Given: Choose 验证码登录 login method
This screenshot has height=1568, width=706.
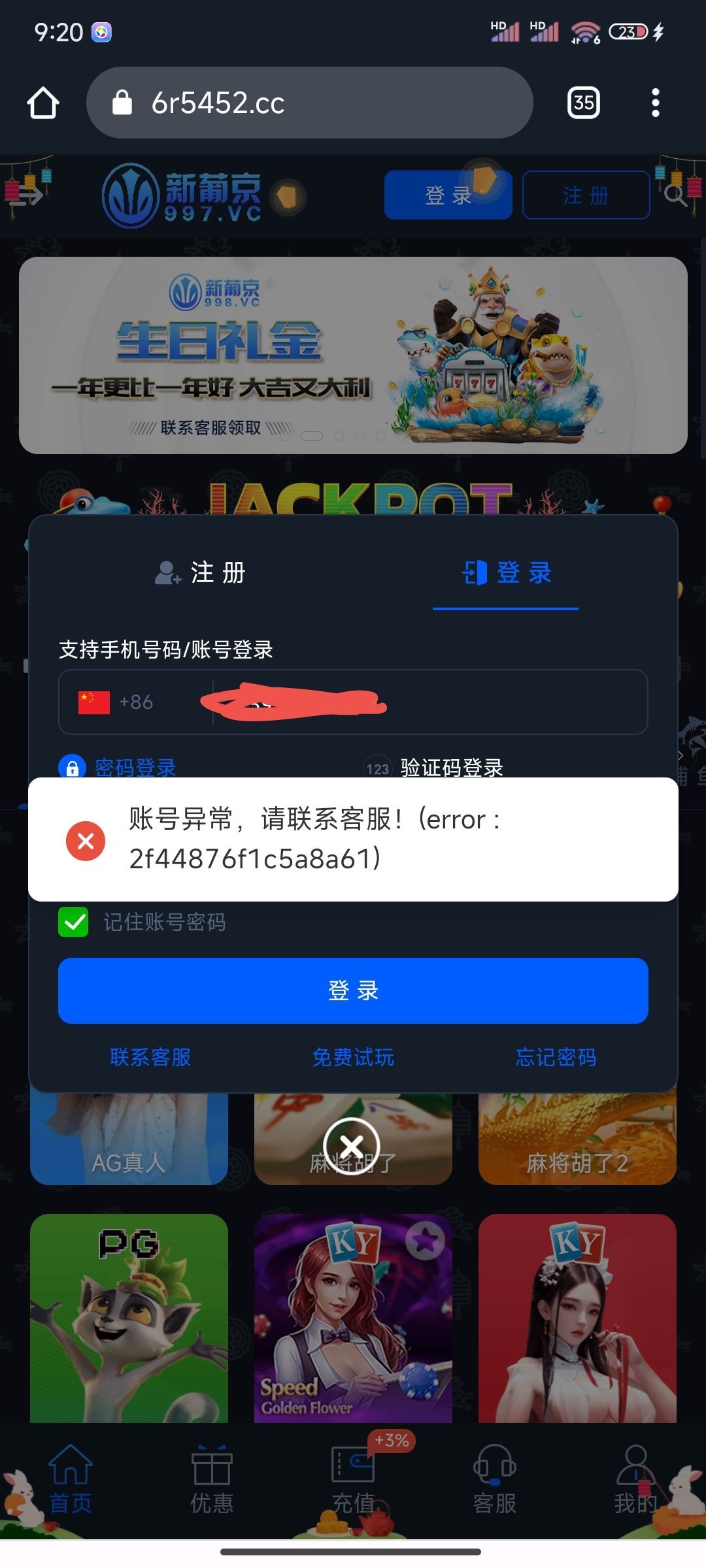Looking at the screenshot, I should (x=435, y=767).
